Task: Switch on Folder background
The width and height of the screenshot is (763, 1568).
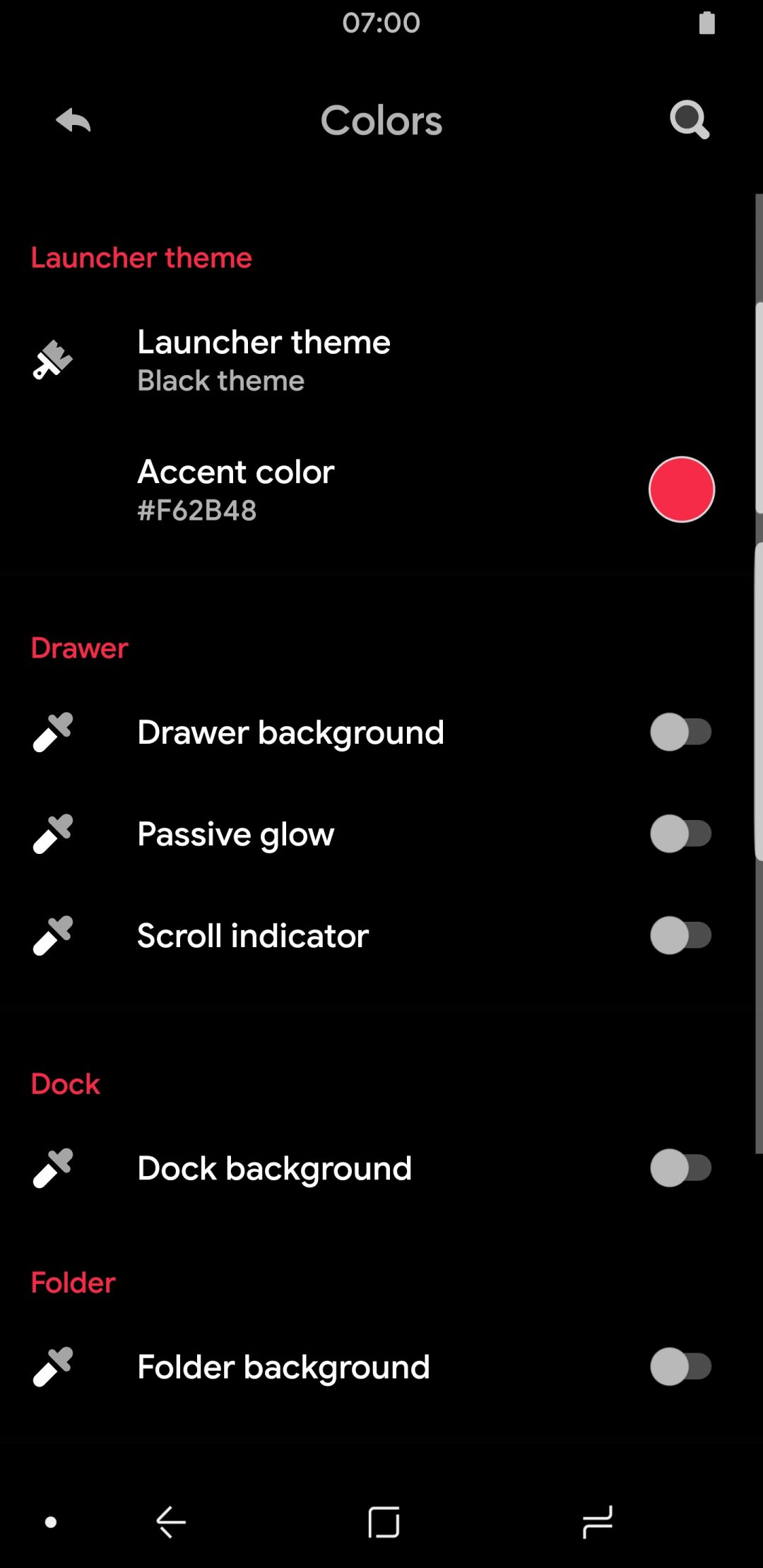Action: coord(681,1366)
